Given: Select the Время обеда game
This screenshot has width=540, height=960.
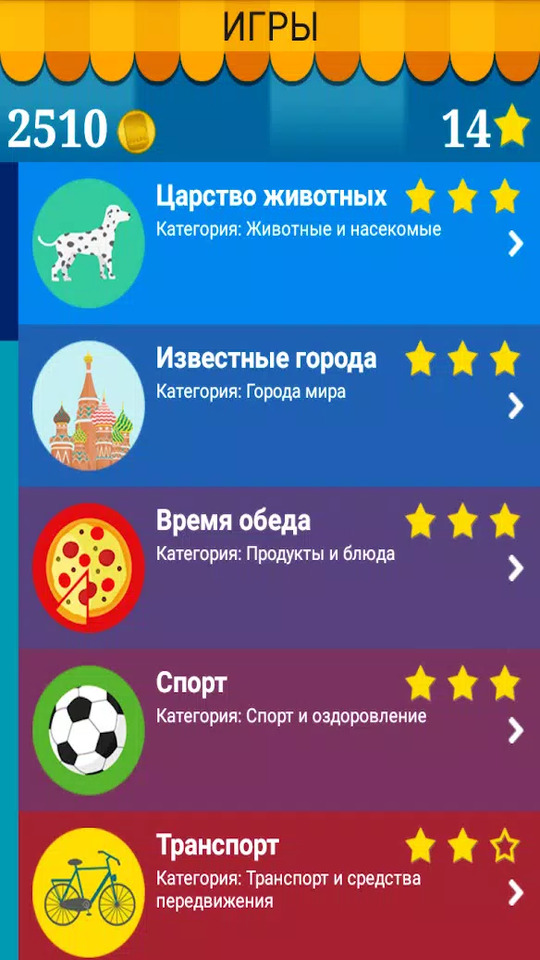Looking at the screenshot, I should coord(279,568).
